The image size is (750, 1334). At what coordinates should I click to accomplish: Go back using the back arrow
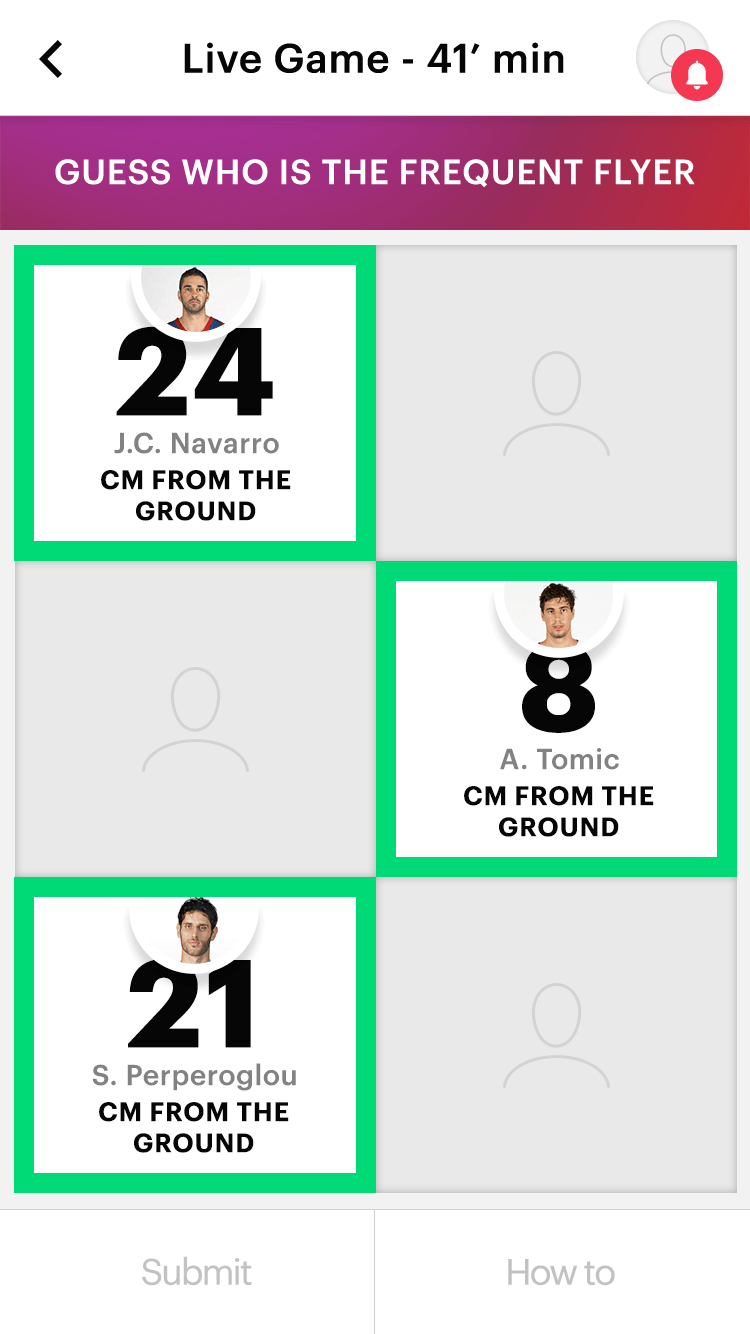pyautogui.click(x=51, y=60)
